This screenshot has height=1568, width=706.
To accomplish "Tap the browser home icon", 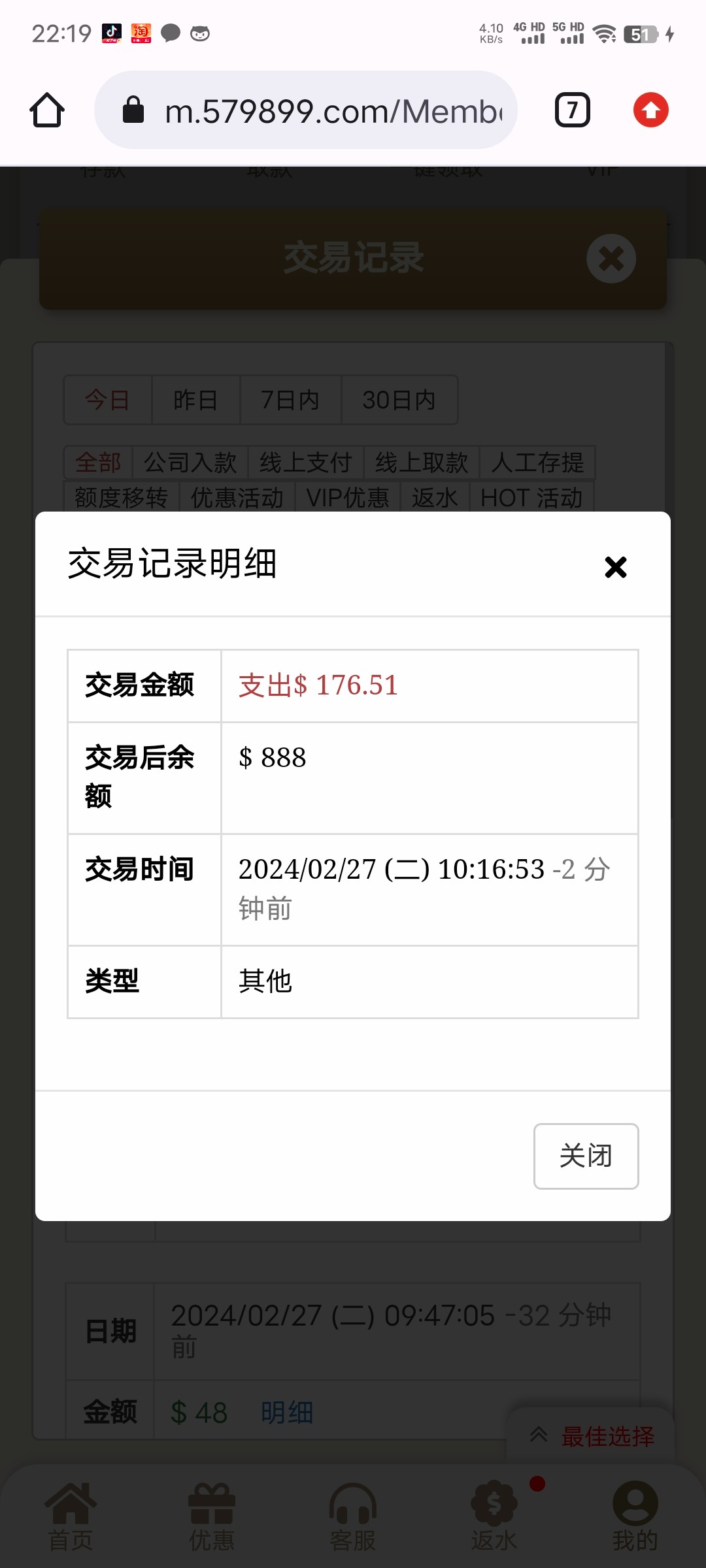I will (x=46, y=110).
